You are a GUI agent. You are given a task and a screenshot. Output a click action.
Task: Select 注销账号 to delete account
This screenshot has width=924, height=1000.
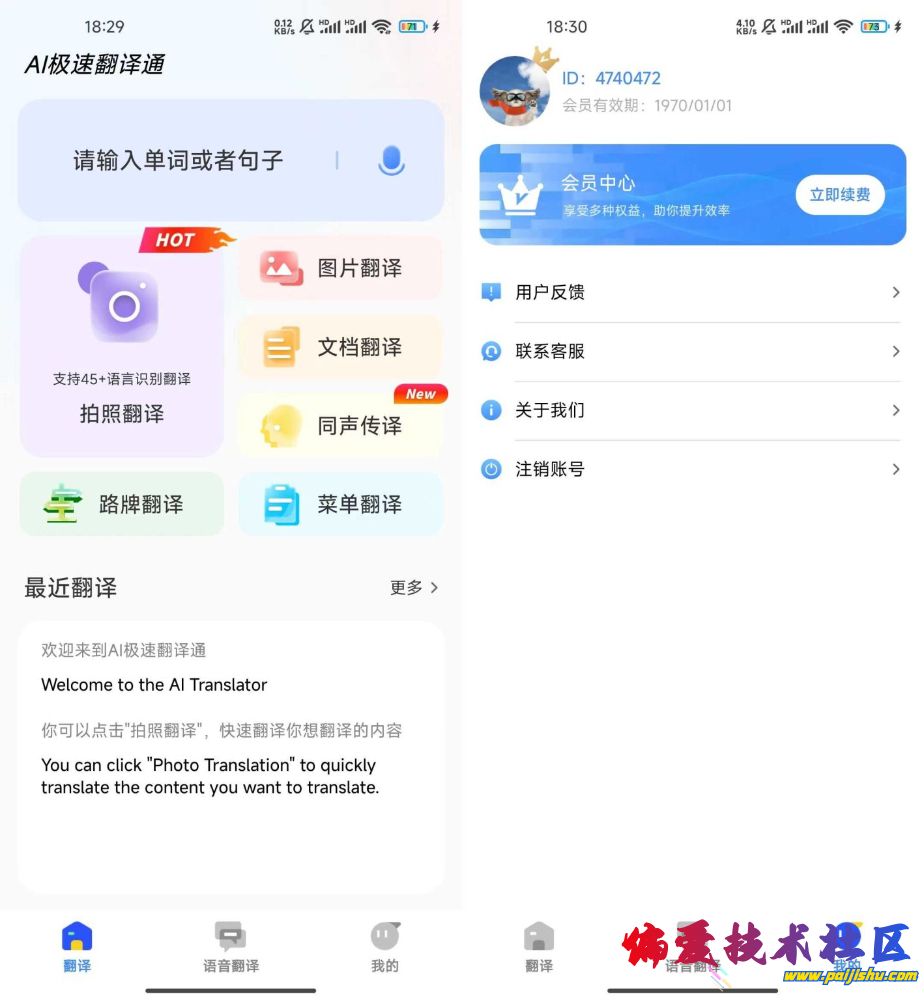pos(691,469)
